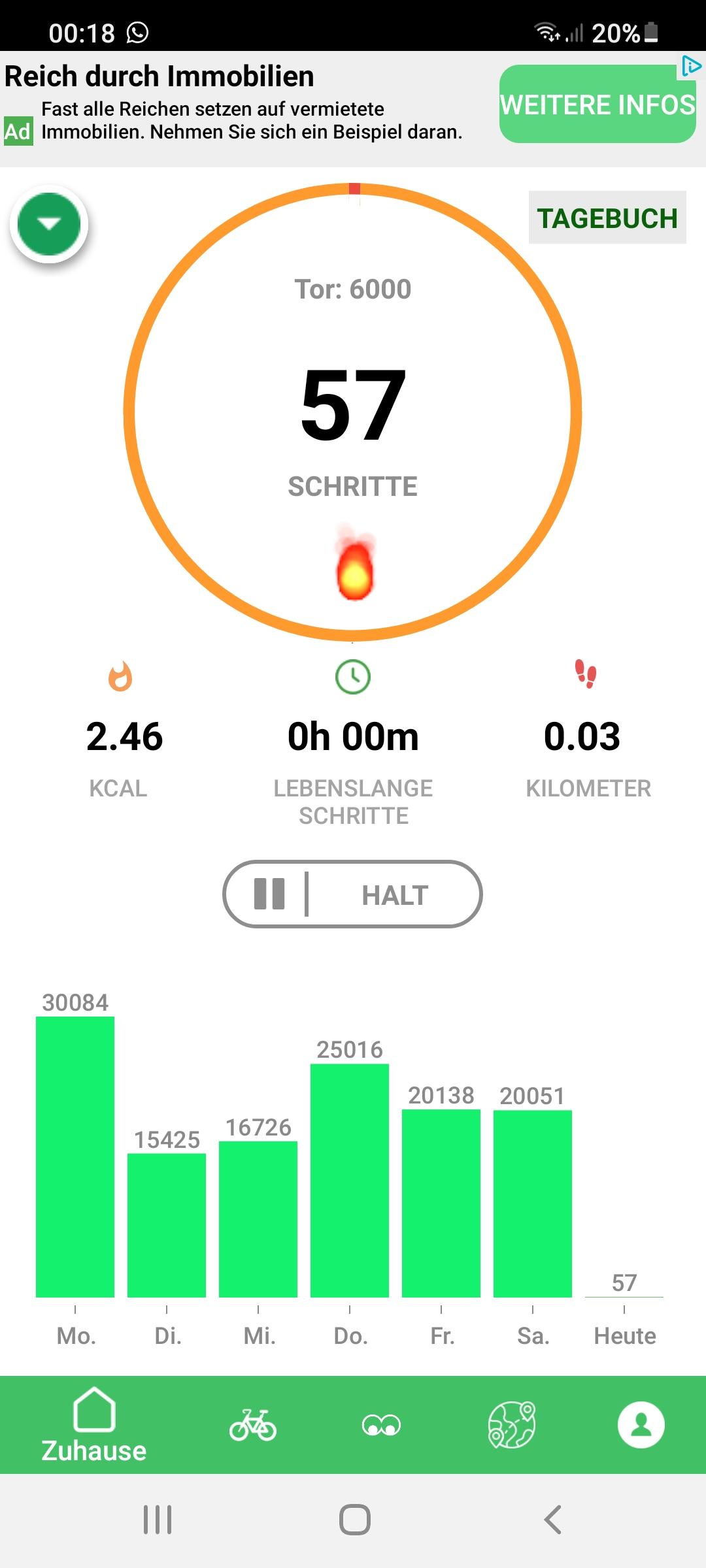Open the googly eyes tab

382,1425
